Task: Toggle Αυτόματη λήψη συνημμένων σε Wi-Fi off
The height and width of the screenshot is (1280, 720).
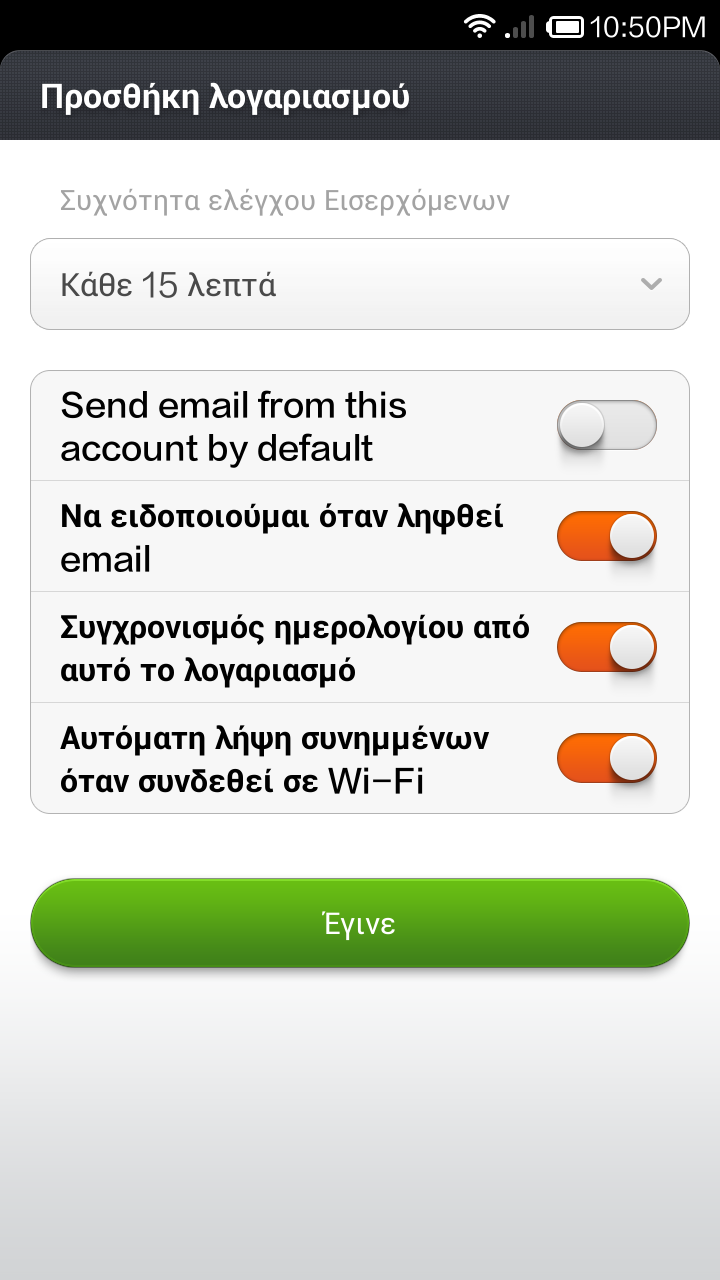Action: tap(606, 758)
